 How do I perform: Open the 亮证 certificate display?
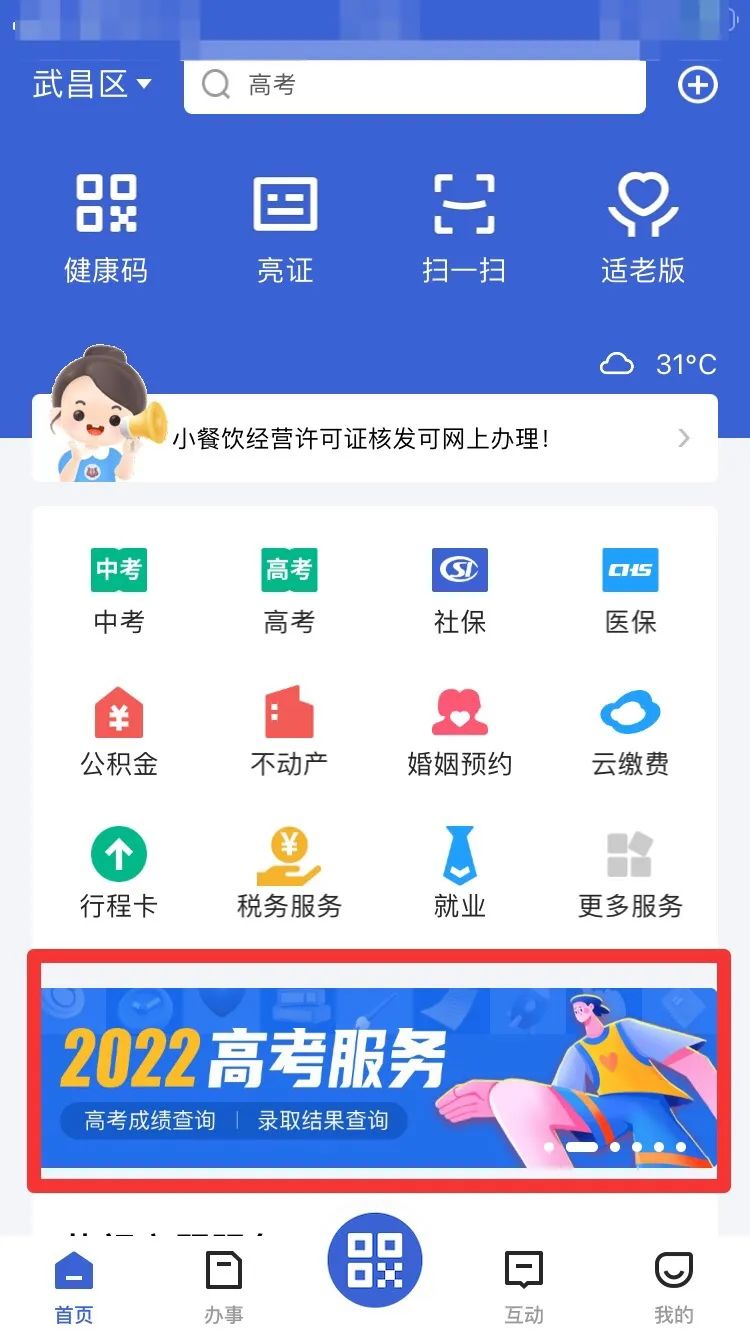point(285,228)
